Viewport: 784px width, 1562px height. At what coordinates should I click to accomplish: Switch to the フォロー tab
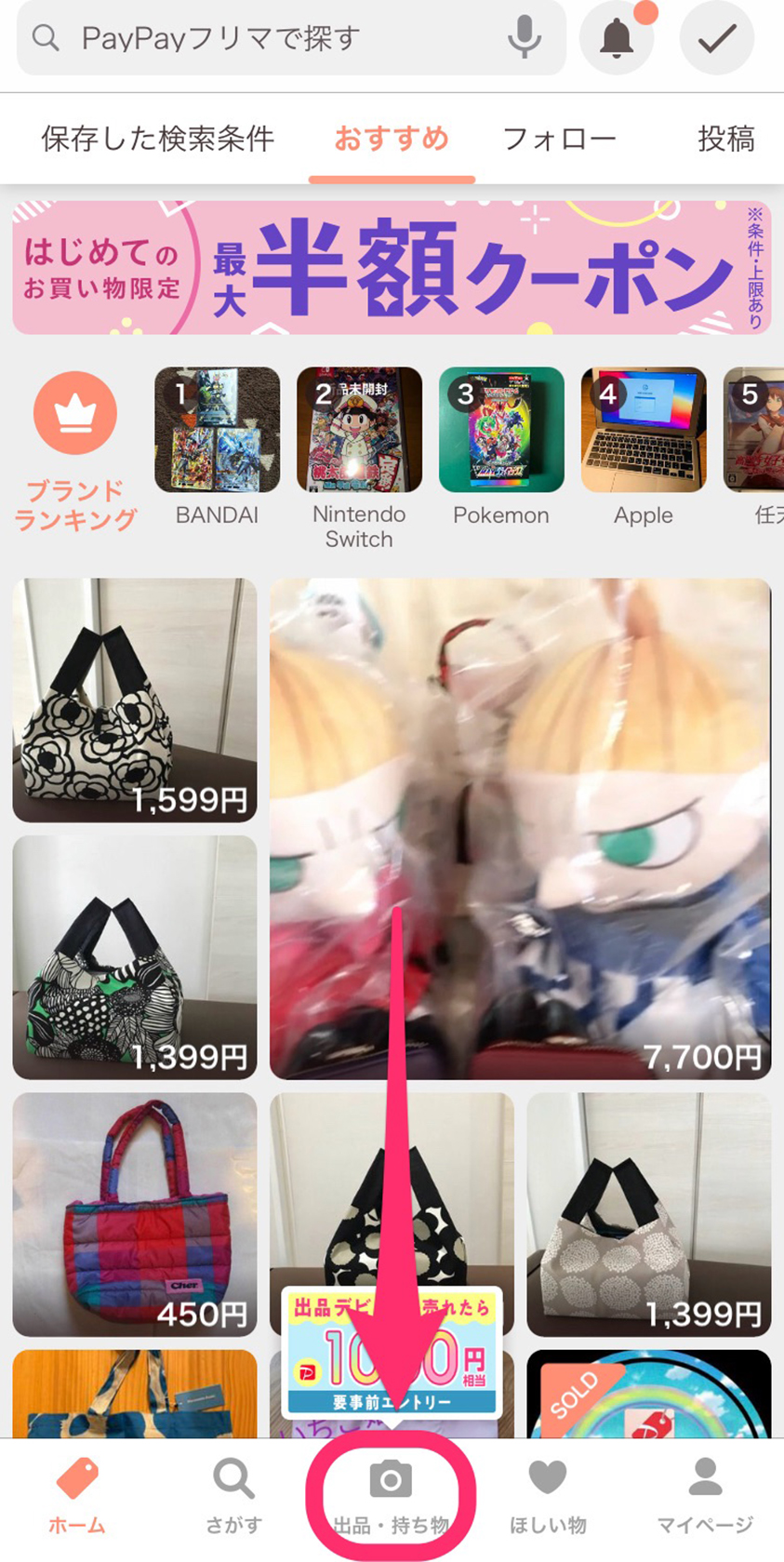click(x=559, y=139)
